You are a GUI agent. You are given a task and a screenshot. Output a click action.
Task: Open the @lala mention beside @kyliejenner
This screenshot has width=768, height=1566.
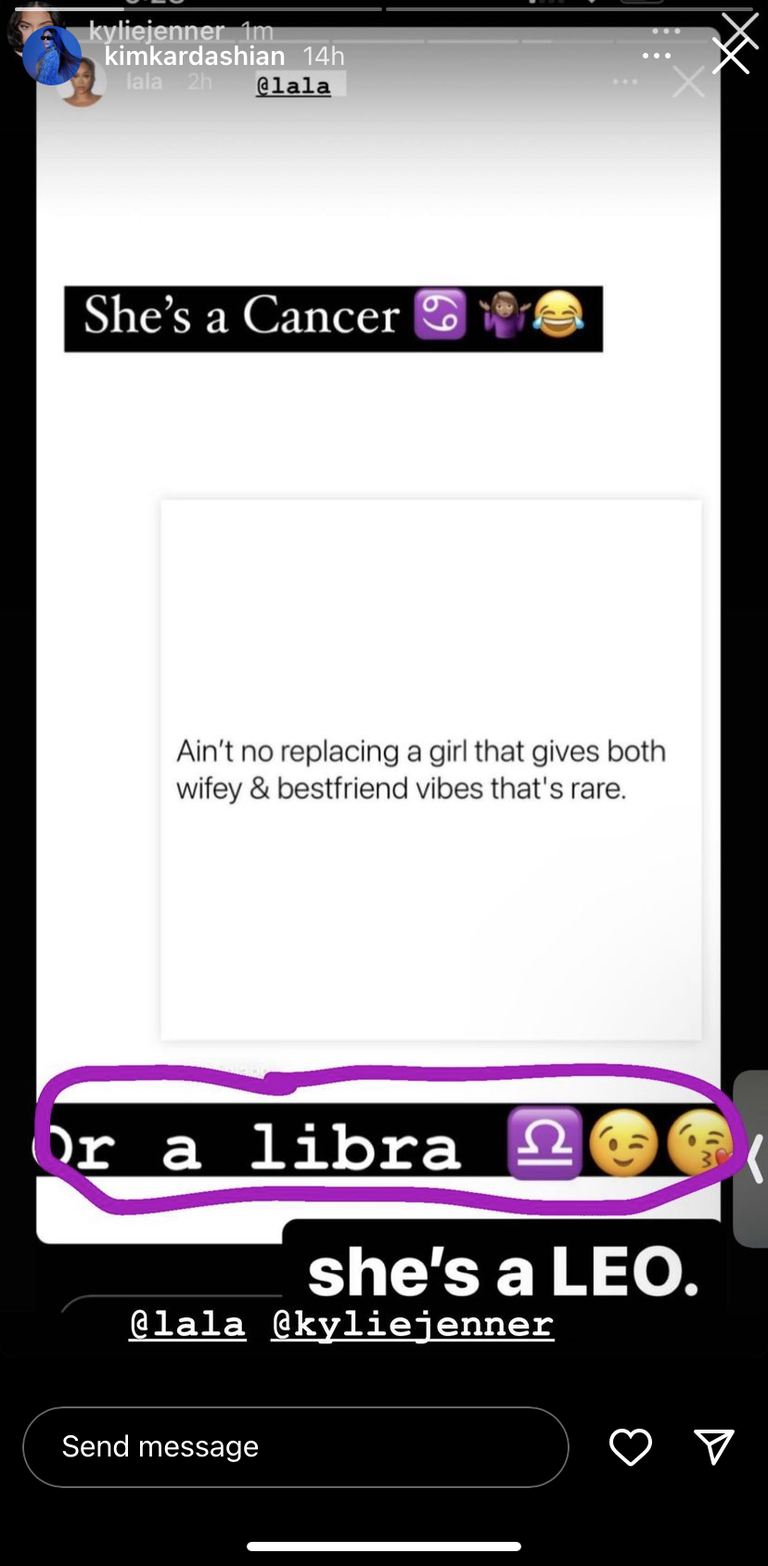[187, 1324]
